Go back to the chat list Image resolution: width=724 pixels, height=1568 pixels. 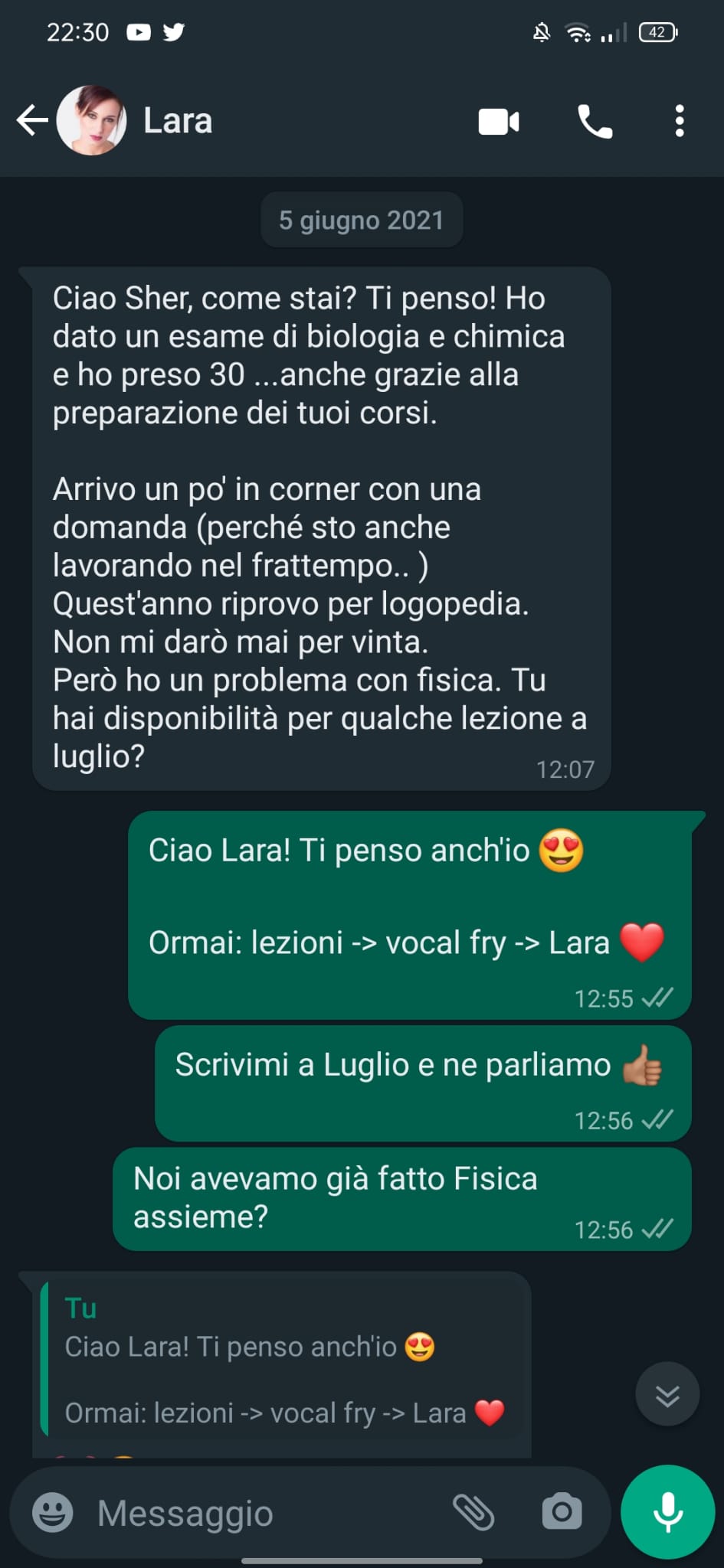[x=32, y=121]
